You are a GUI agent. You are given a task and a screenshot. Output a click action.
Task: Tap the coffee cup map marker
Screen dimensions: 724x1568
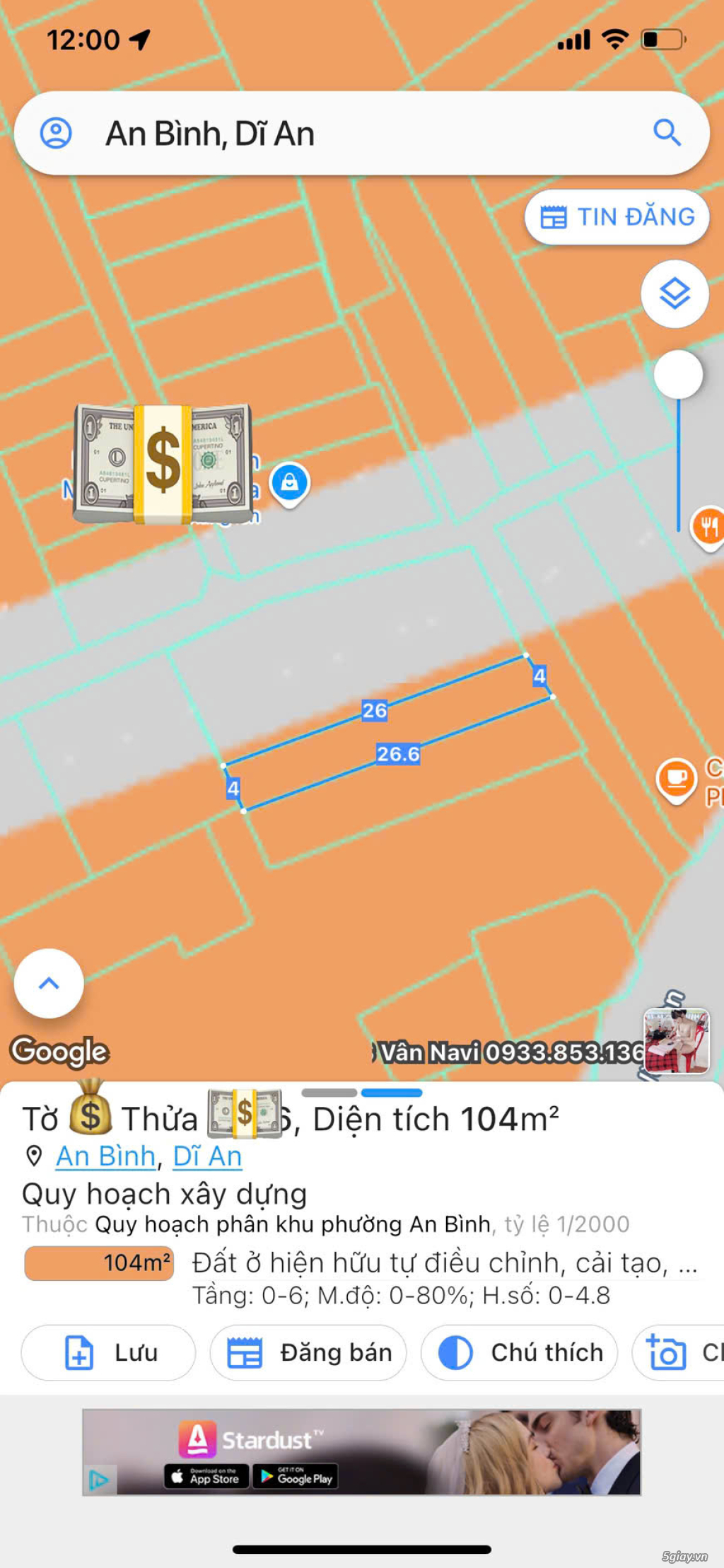coord(676,779)
